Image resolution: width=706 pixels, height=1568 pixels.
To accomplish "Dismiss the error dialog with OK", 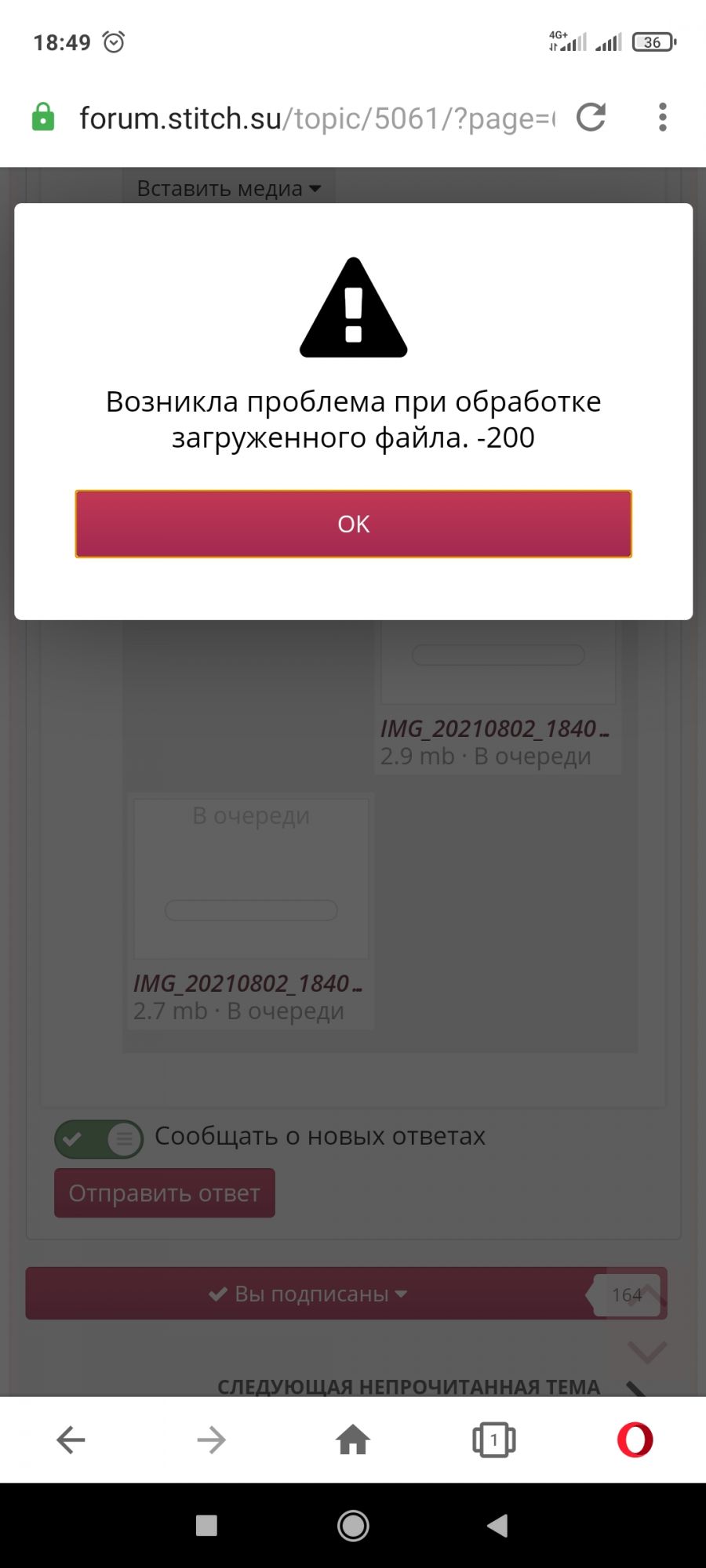I will click(353, 524).
